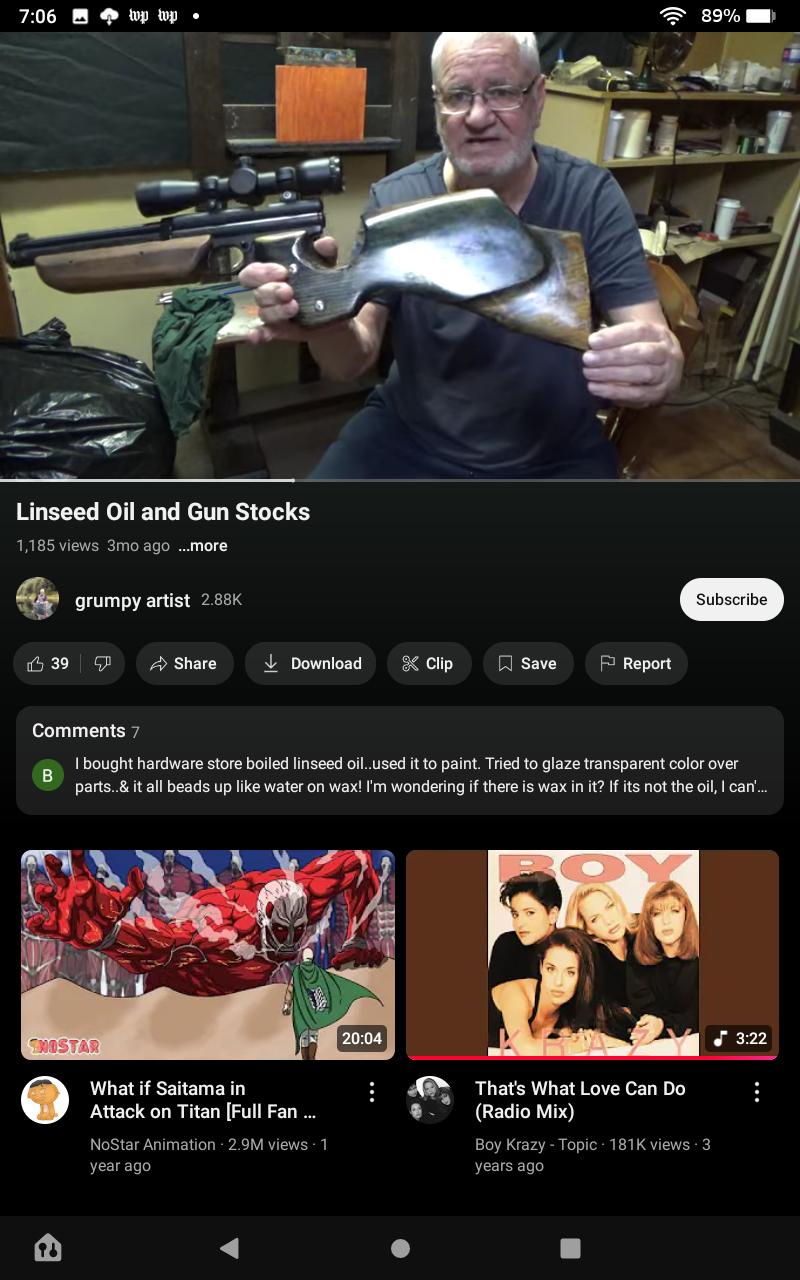Download the video for offline viewing
This screenshot has height=1280, width=800.
tap(311, 664)
